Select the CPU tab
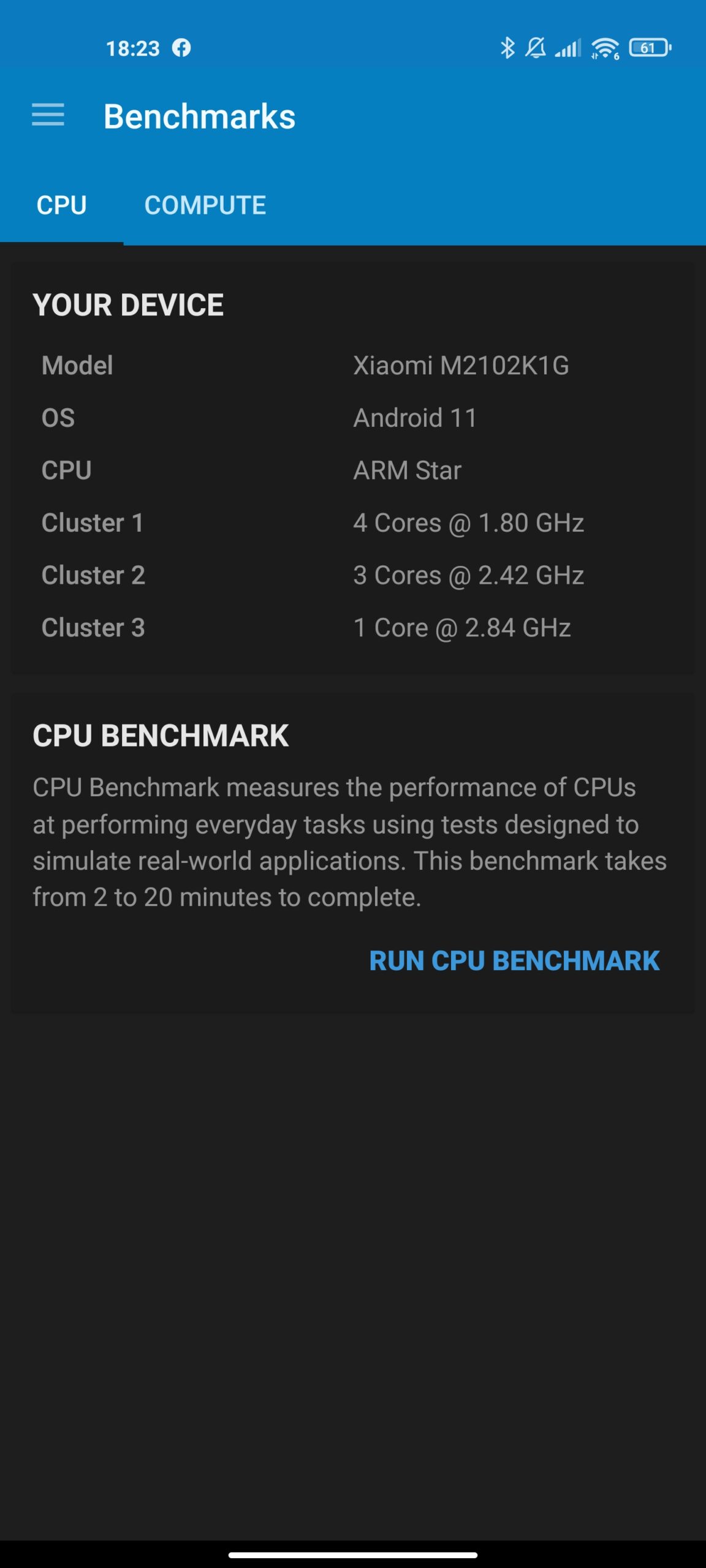 (x=61, y=205)
